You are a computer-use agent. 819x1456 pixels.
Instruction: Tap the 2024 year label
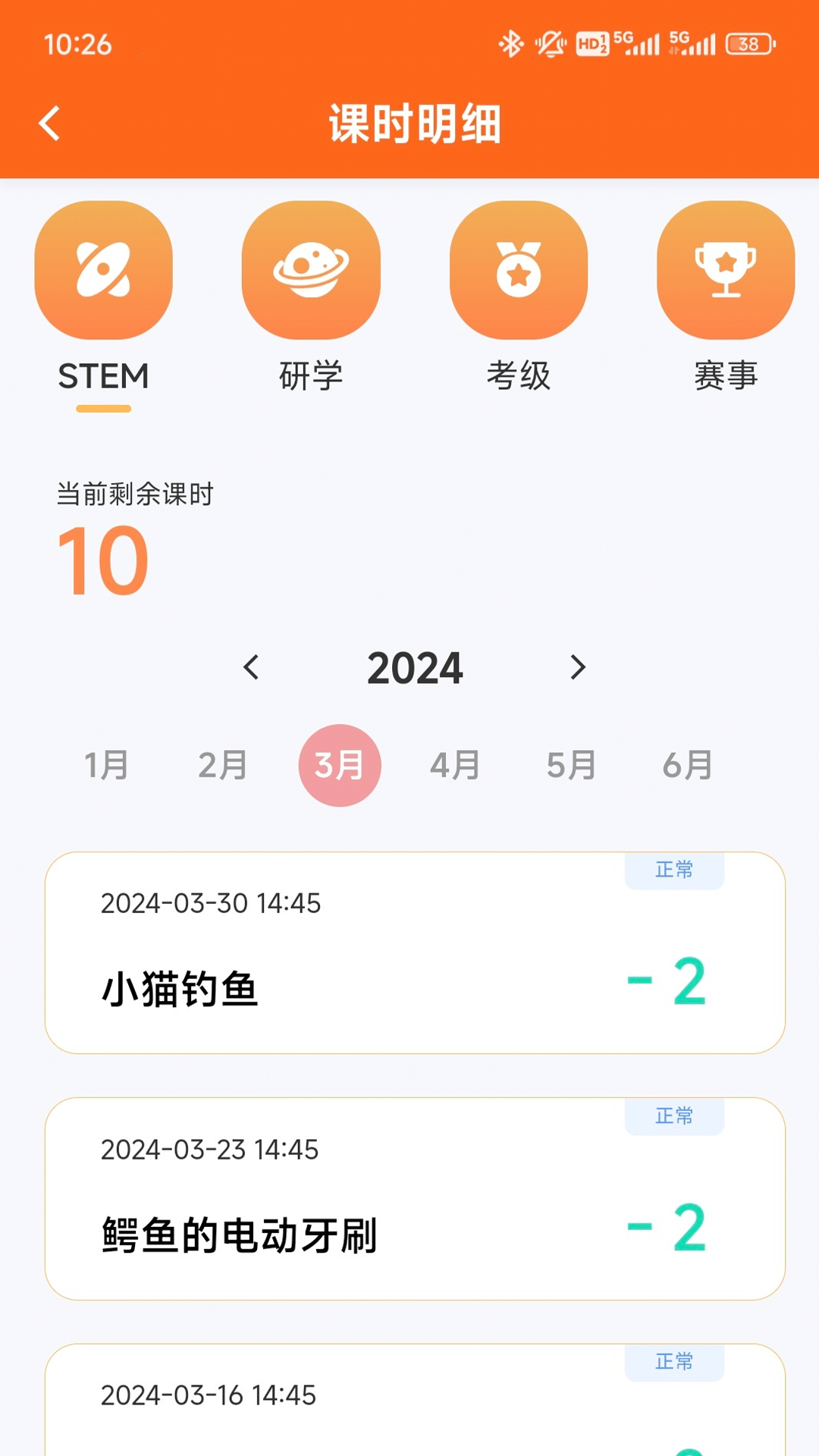pos(416,667)
